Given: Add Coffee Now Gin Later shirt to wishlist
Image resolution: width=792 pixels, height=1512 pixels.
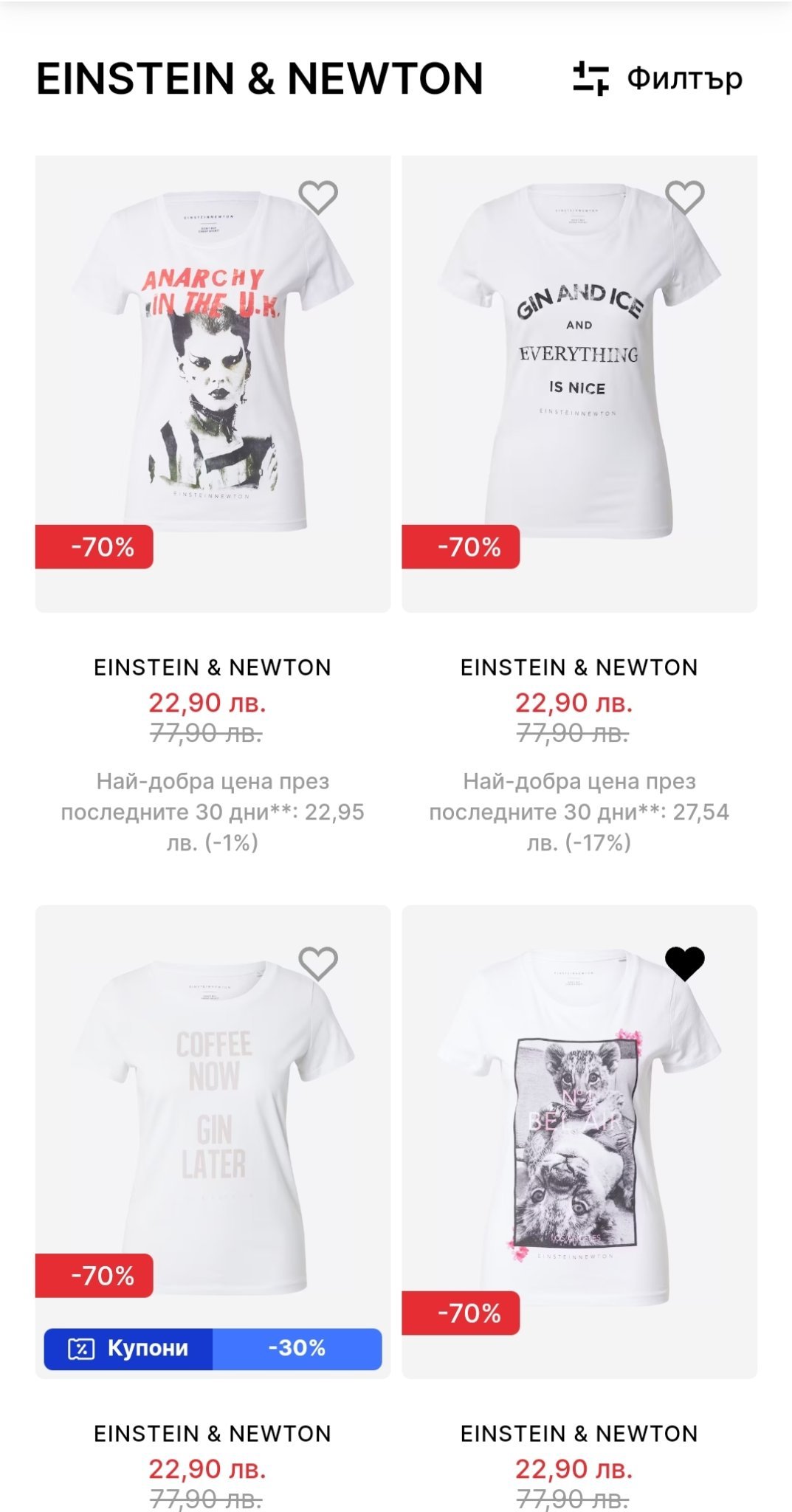Looking at the screenshot, I should 318,963.
